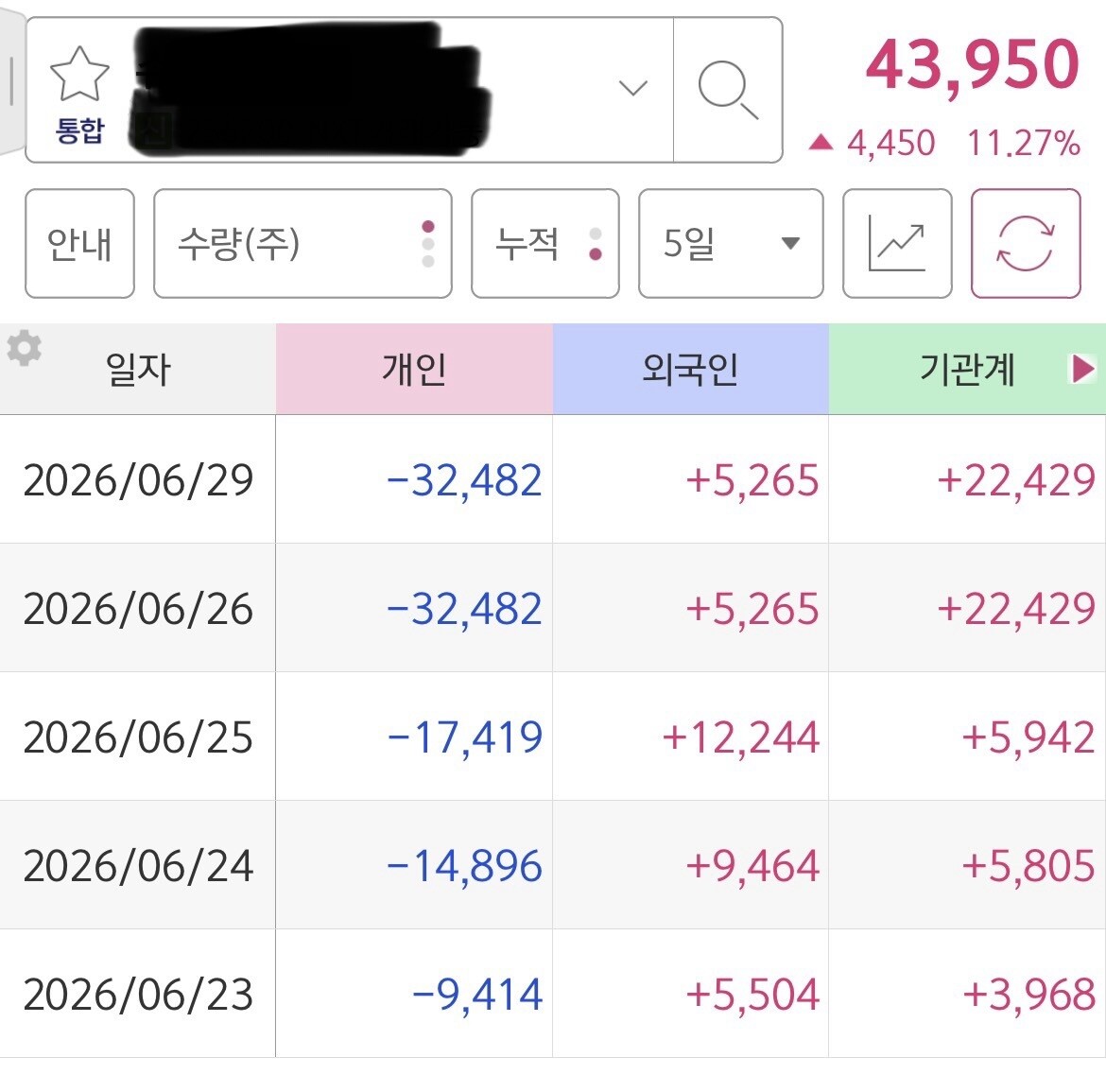Refresh the investor trading data
The height and width of the screenshot is (1092, 1106).
[x=1026, y=243]
